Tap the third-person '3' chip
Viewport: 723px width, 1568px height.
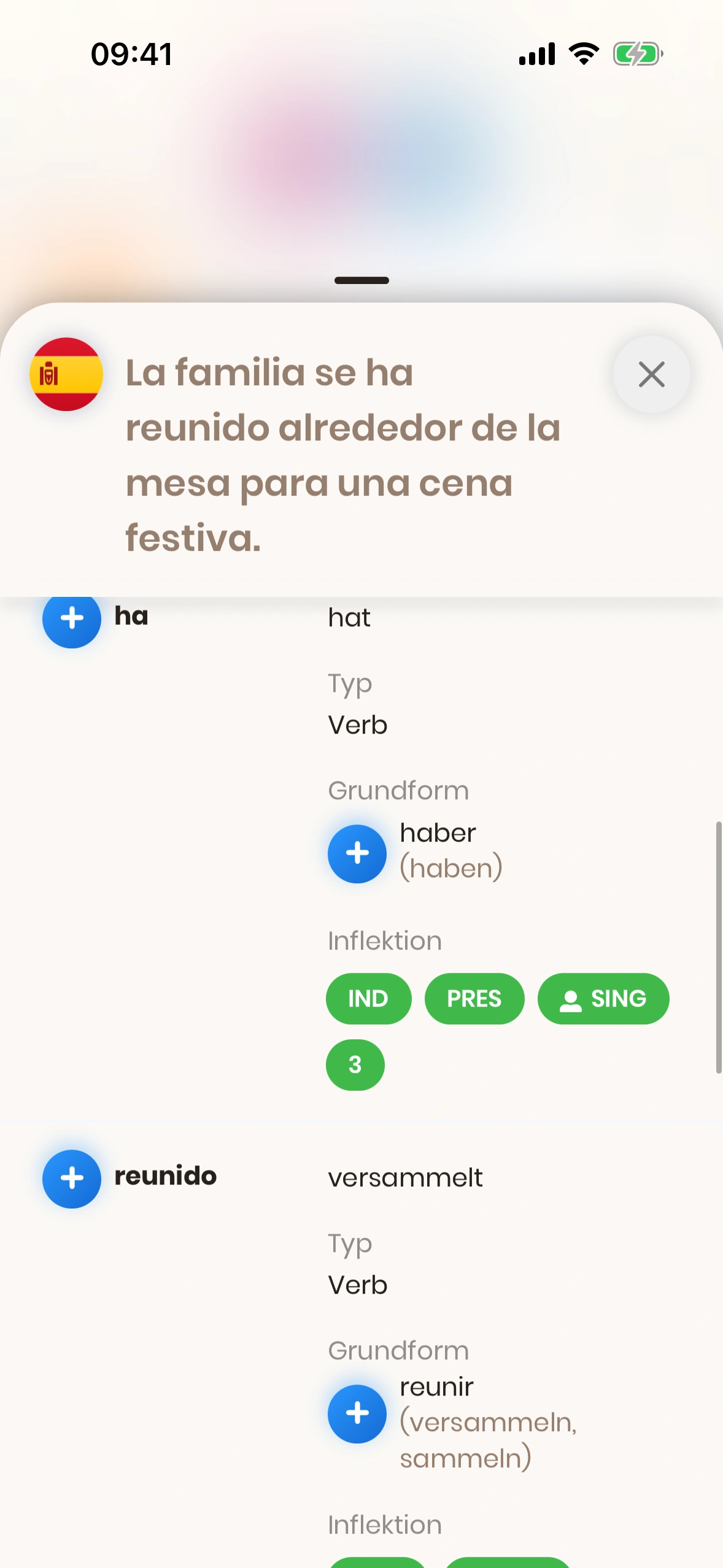[x=355, y=1064]
